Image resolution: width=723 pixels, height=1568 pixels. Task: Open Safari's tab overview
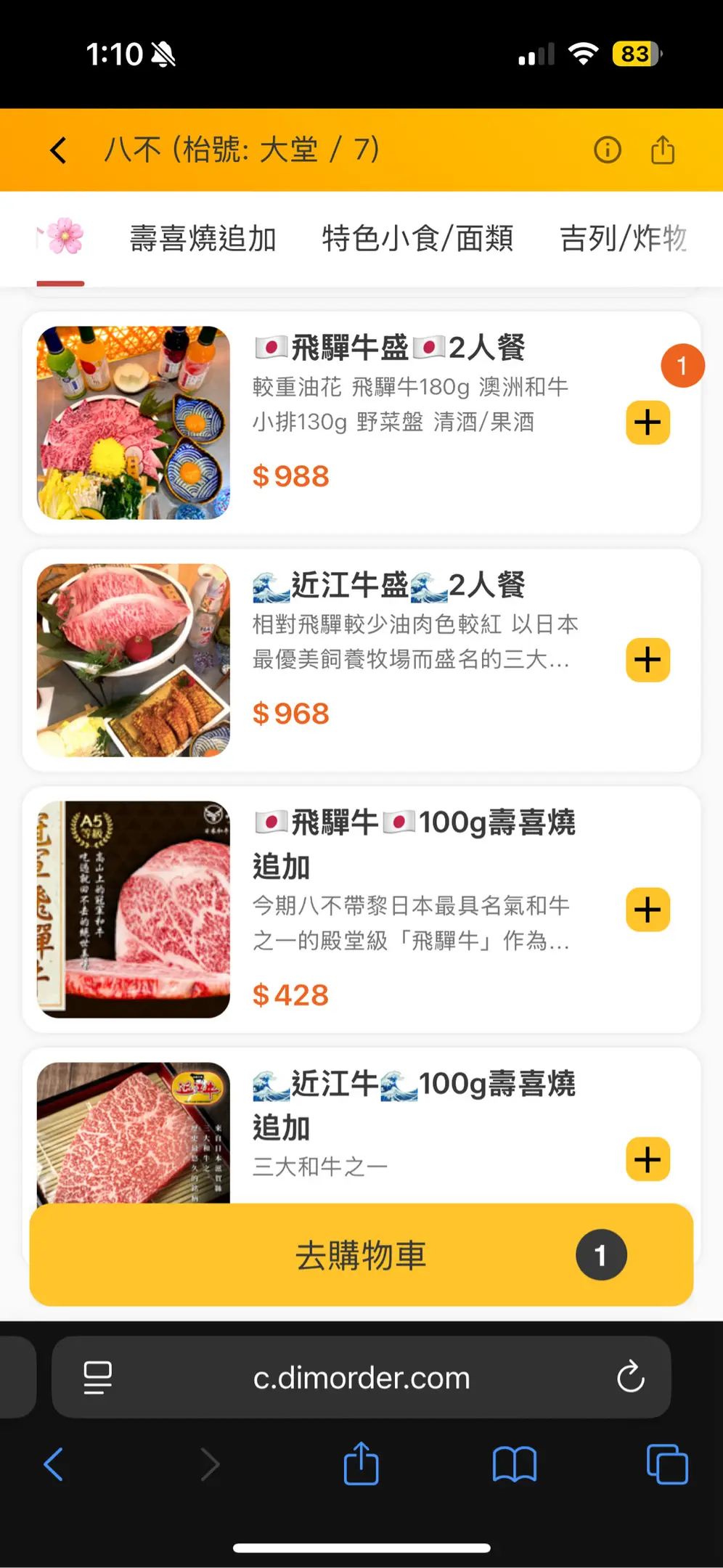[666, 1464]
